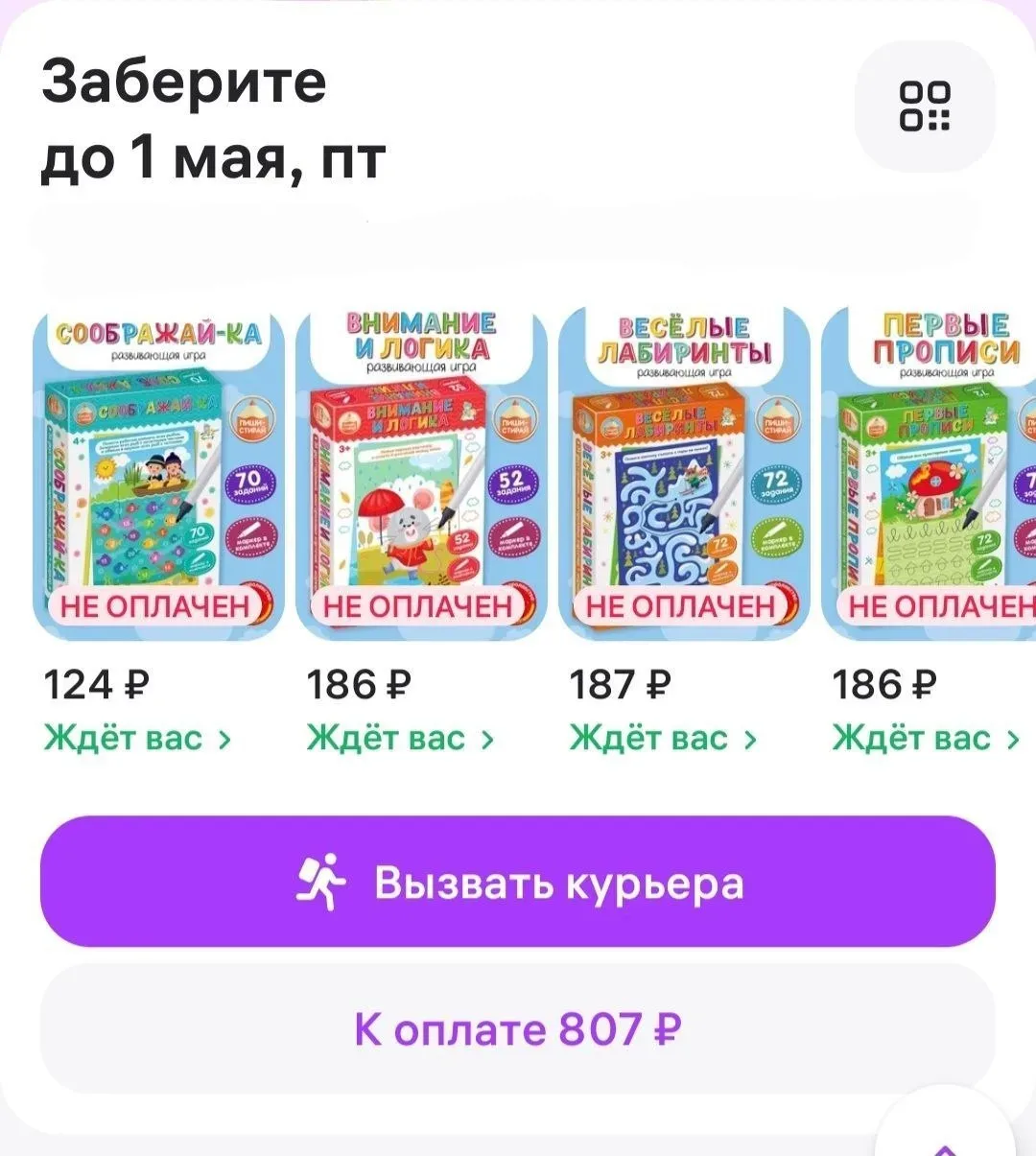This screenshot has width=1036, height=1156.
Task: Tap Ждёт вас under the 187 ₽ item
Action: coord(663,739)
